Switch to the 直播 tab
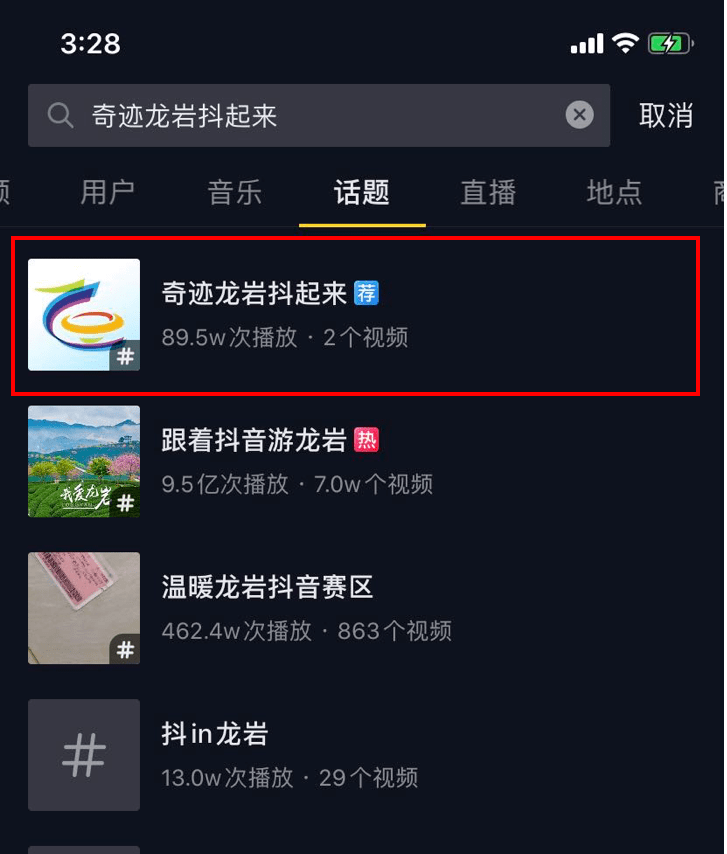Screen dimensions: 727x854 point(487,194)
